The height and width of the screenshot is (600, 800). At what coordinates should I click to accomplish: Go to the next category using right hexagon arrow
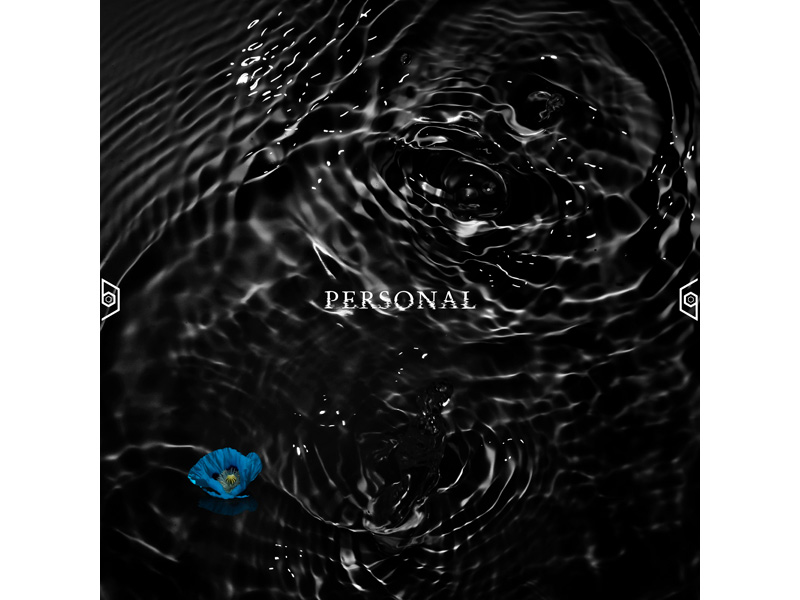point(690,299)
